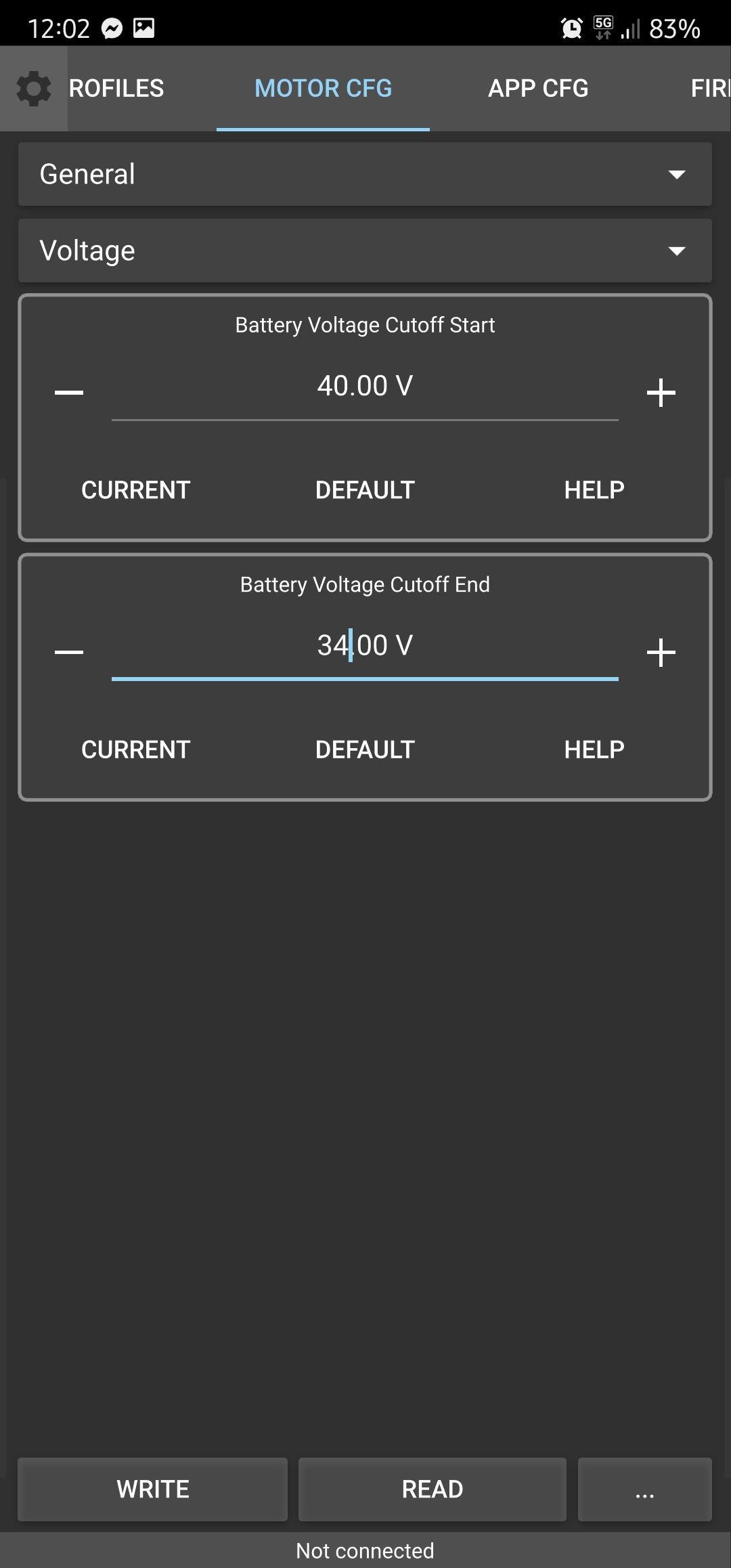
Task: Edit the Cutoff End 34.00 V field
Action: [365, 647]
